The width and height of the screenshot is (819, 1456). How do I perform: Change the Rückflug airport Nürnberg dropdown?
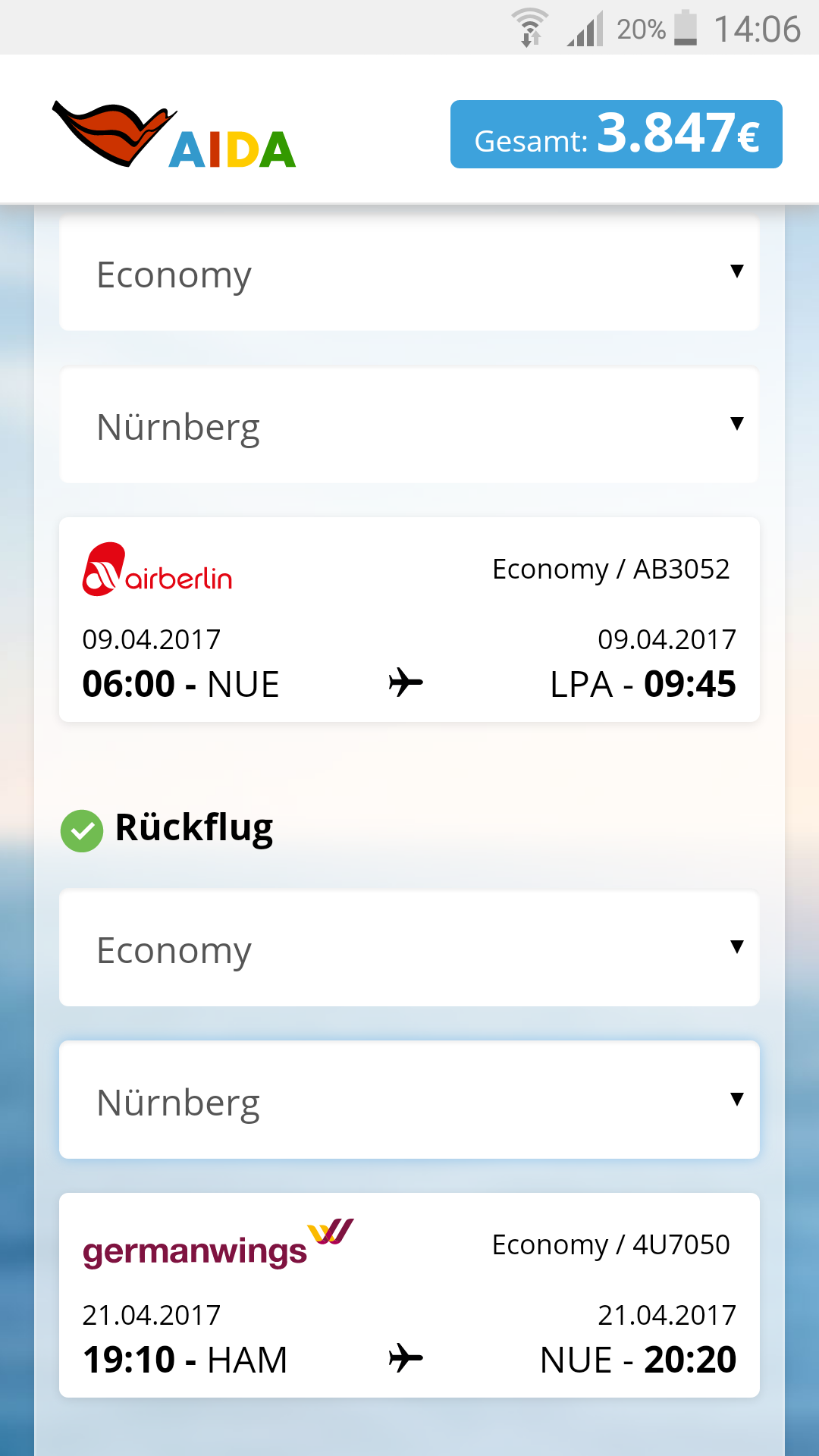coord(409,1100)
